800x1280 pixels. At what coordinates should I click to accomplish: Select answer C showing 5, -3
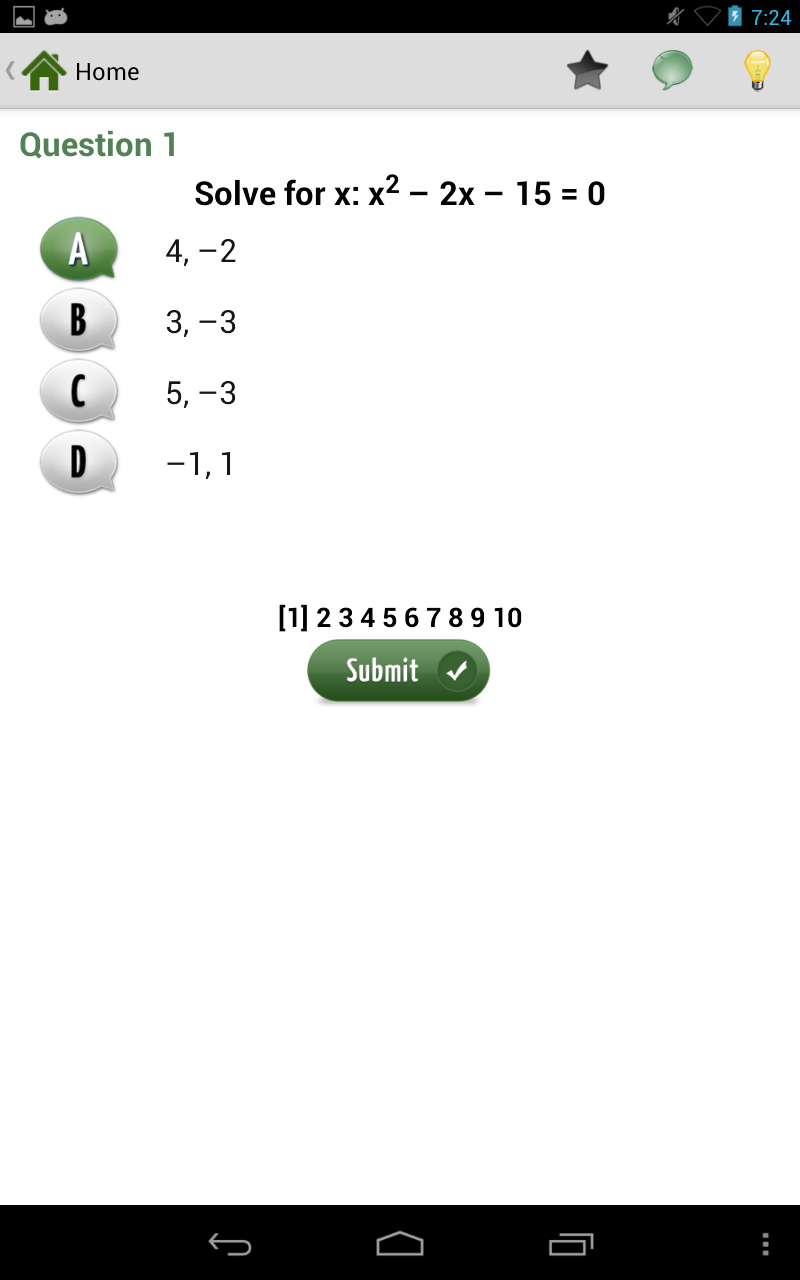tap(78, 392)
